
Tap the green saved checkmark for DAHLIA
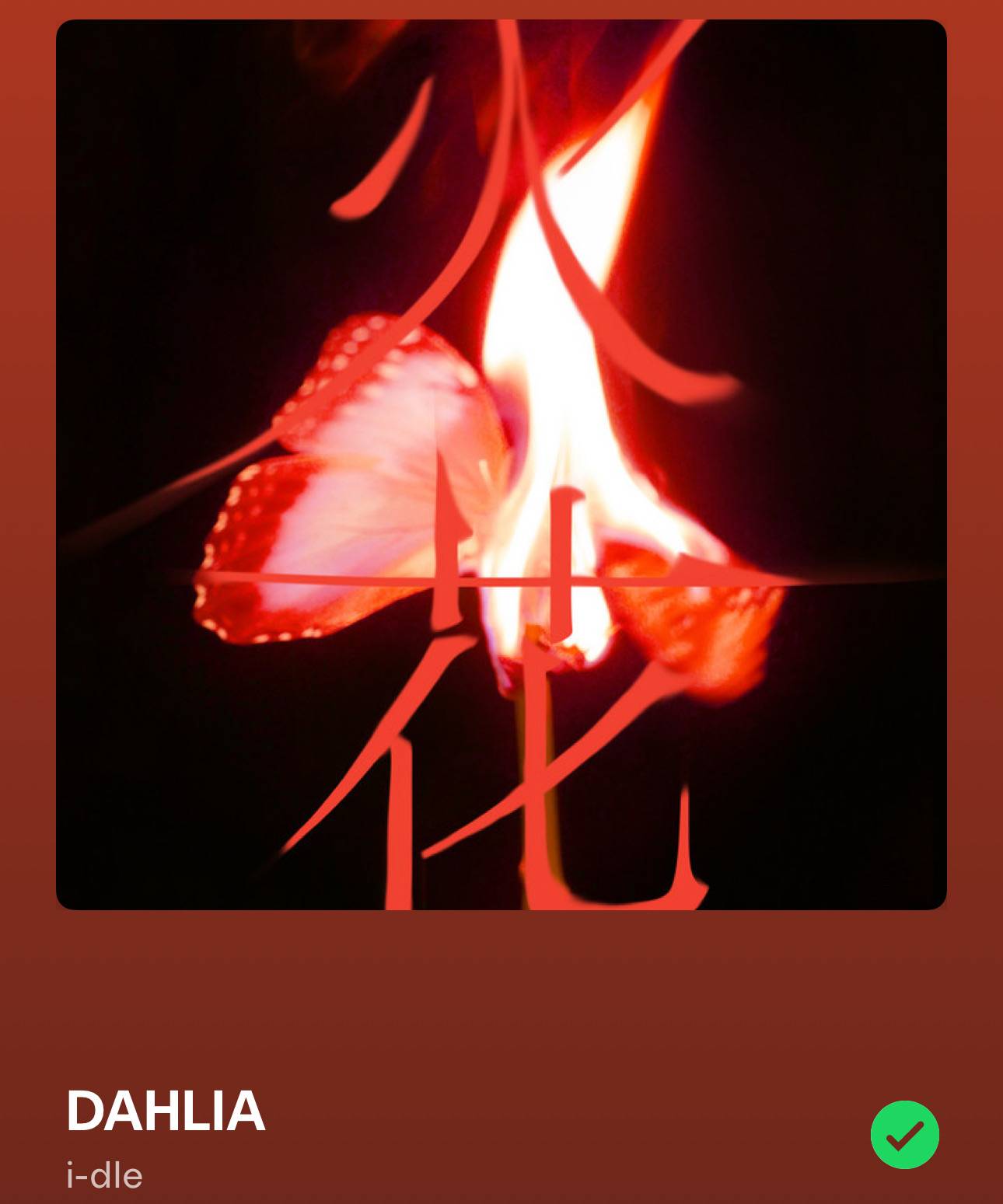pos(904,1134)
